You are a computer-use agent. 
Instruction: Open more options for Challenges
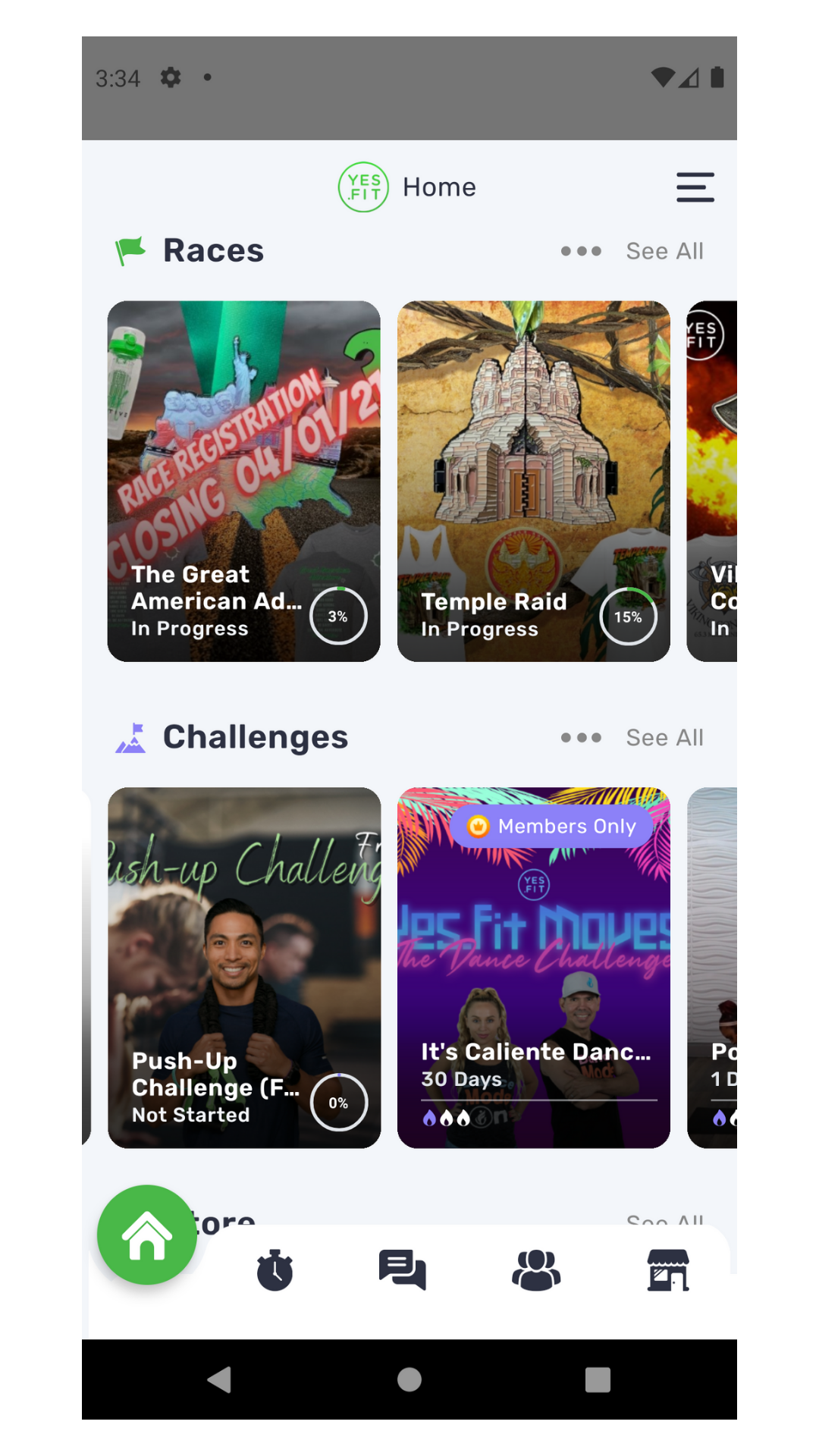click(x=581, y=738)
